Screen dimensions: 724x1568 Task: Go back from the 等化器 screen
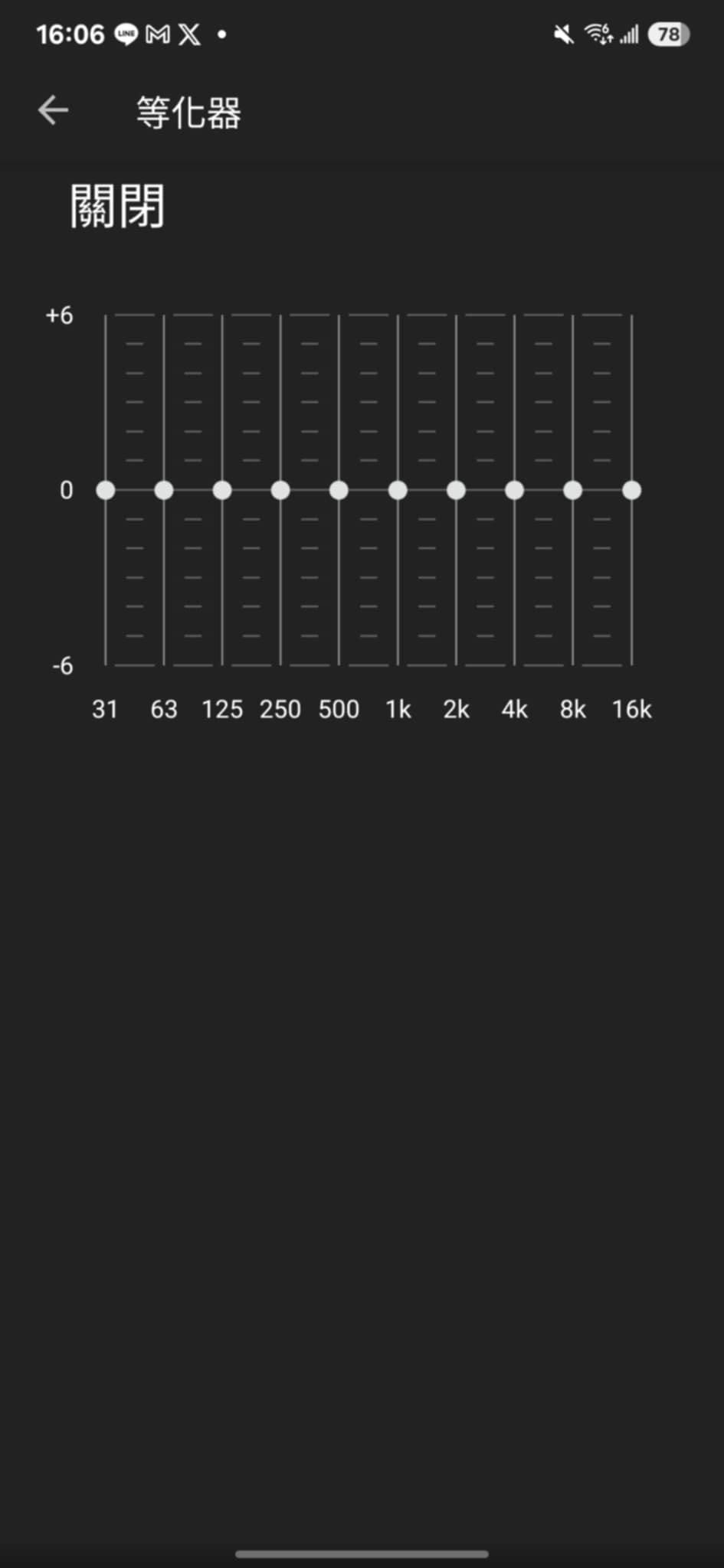tap(53, 110)
